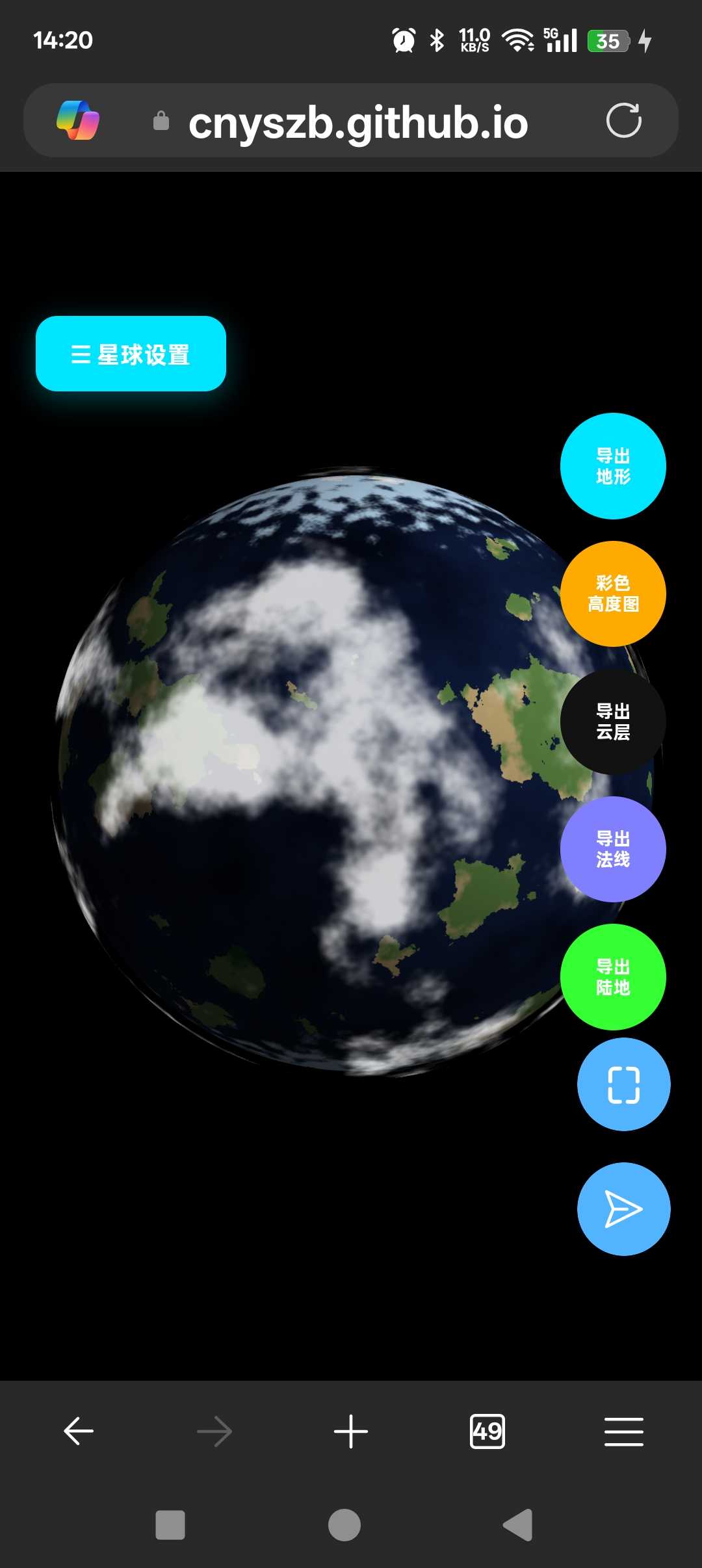The width and height of the screenshot is (702, 1568).
Task: Open a new browser tab
Action: click(x=351, y=1431)
